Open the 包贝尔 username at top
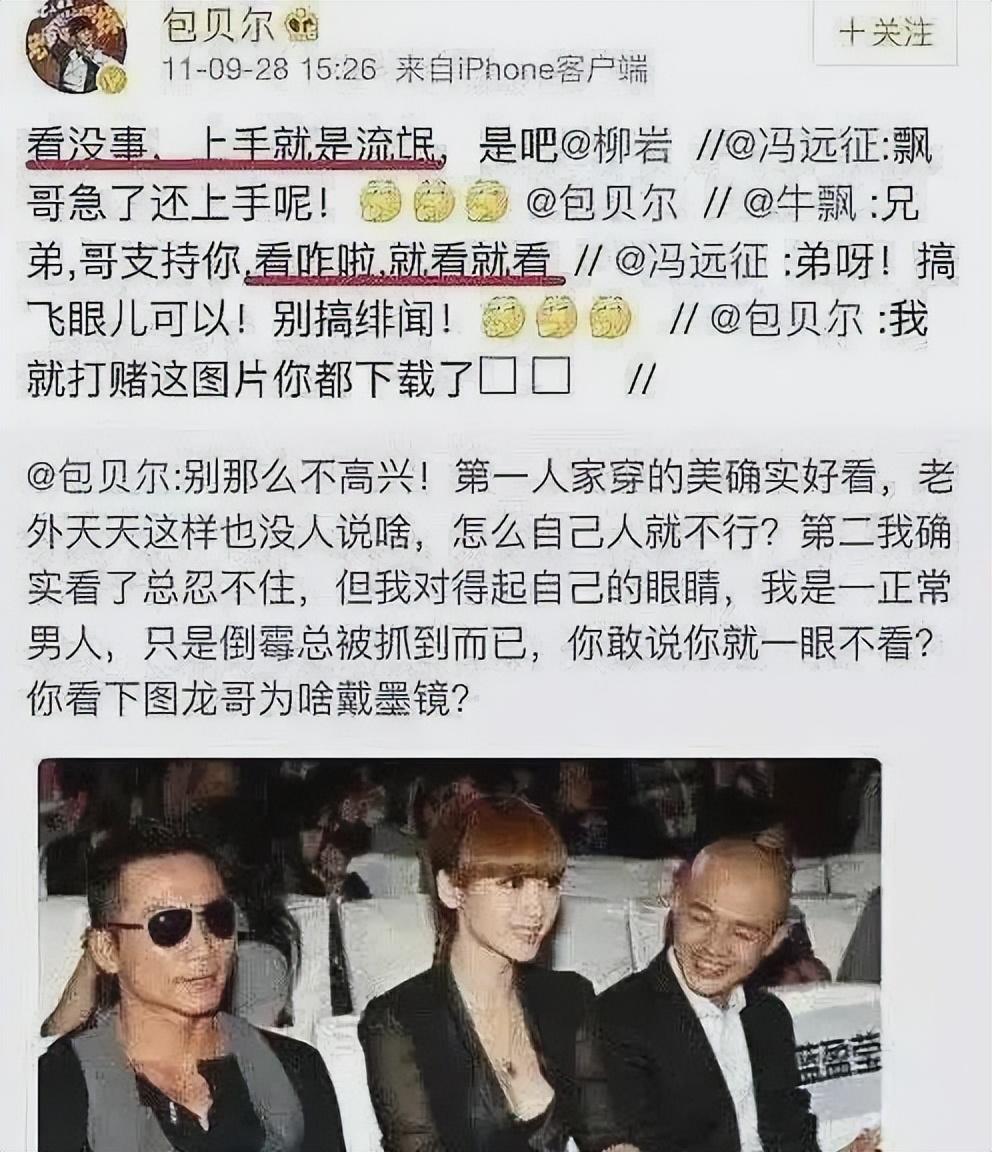 click(x=218, y=28)
